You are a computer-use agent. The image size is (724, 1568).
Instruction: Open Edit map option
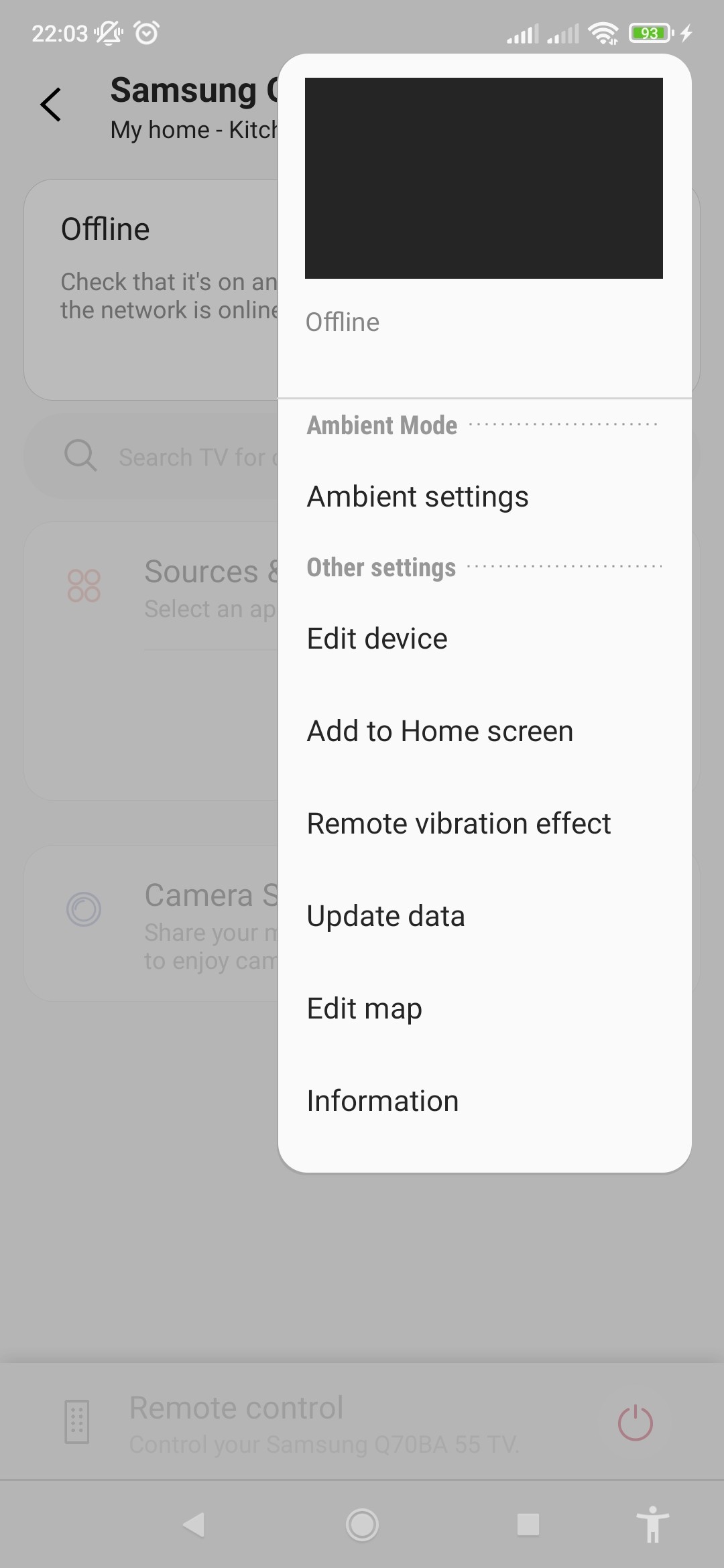(x=364, y=1008)
